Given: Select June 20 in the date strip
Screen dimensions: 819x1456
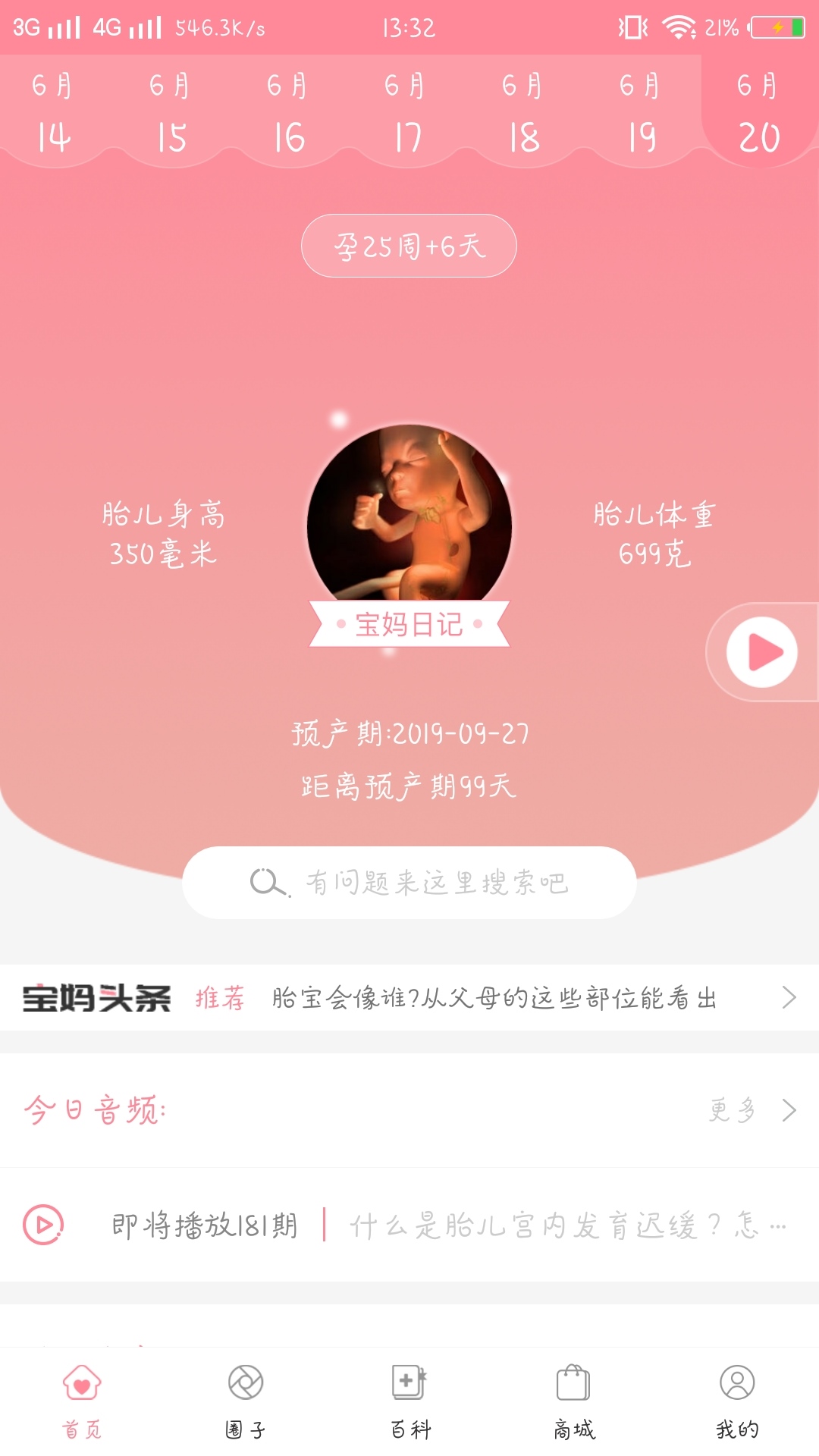Looking at the screenshot, I should 758,112.
